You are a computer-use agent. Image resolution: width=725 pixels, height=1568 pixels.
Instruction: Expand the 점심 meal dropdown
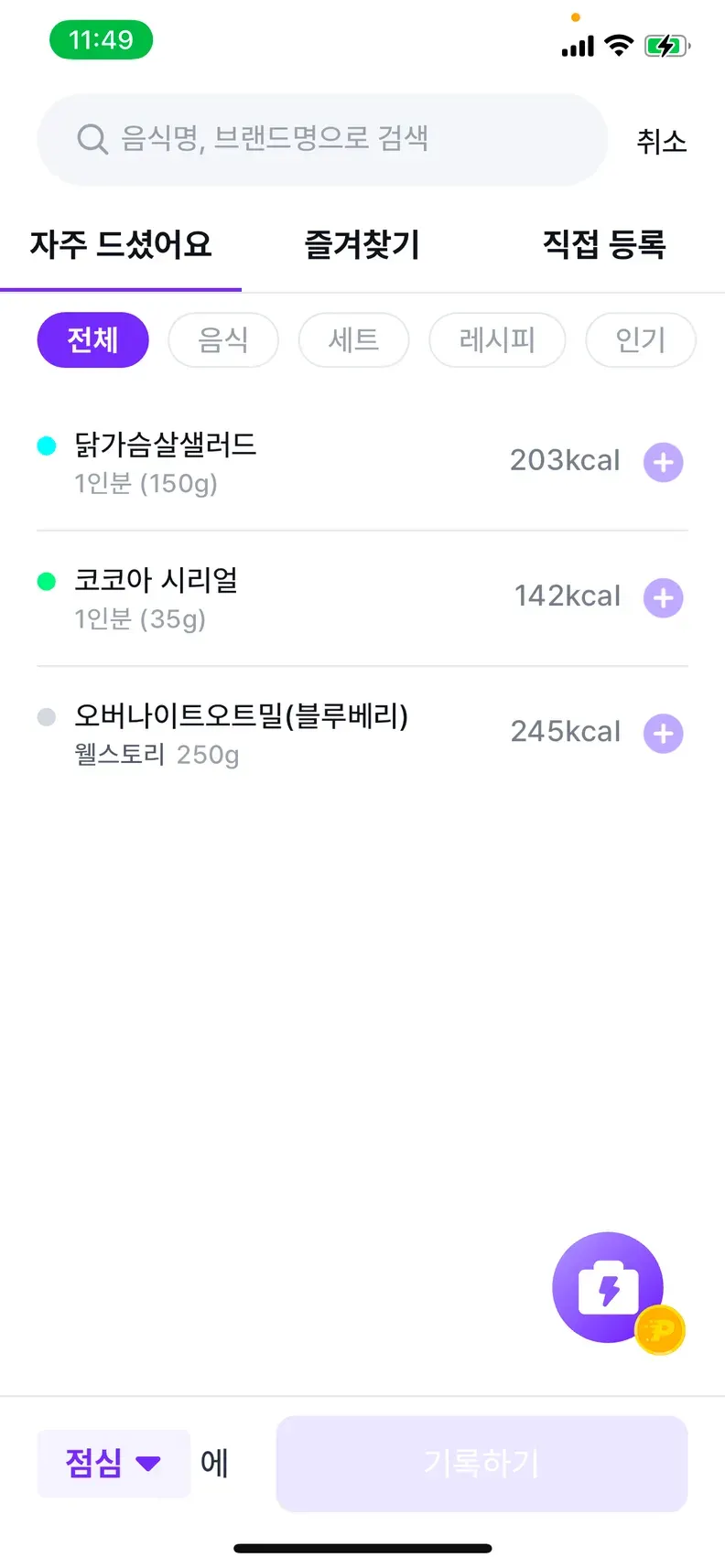(114, 1463)
